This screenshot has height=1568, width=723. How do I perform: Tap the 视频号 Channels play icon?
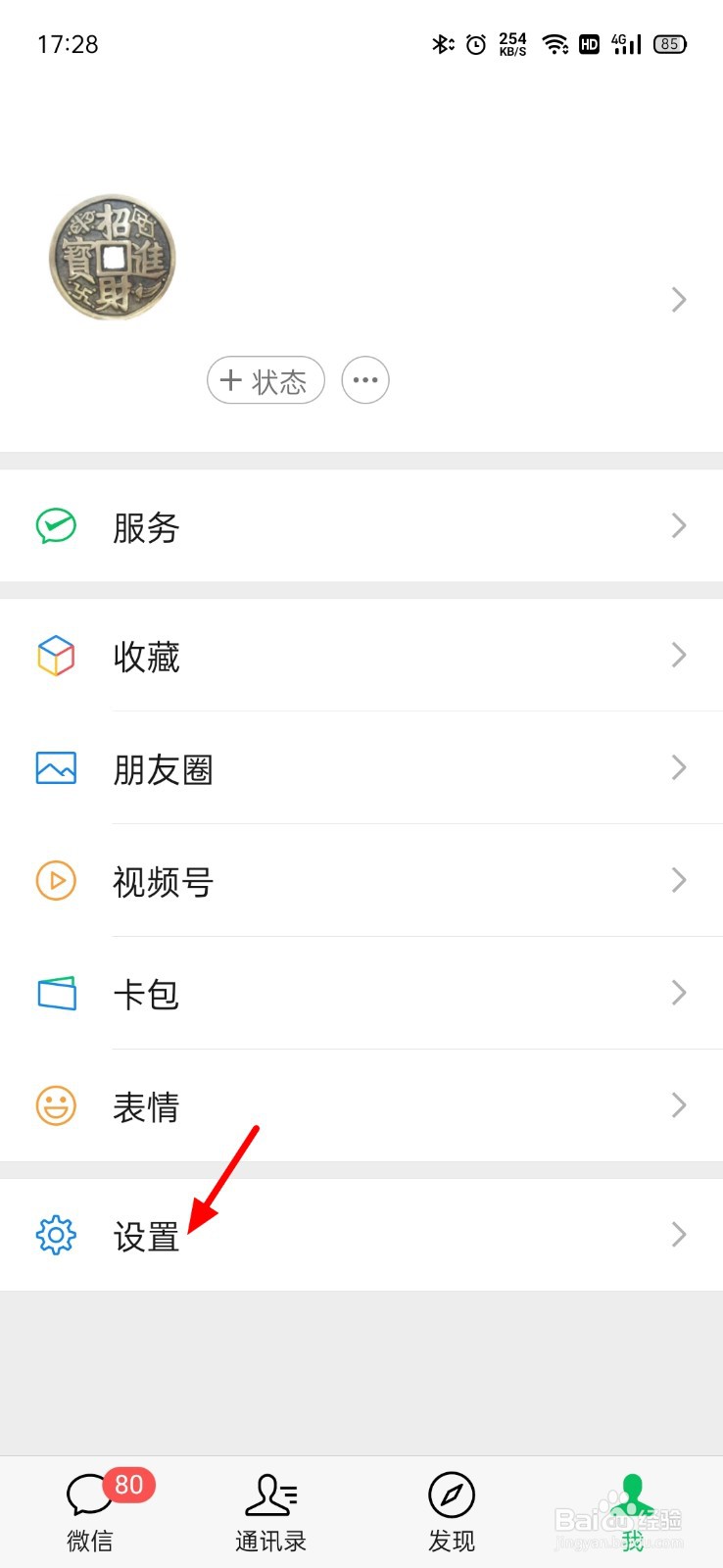pos(56,880)
